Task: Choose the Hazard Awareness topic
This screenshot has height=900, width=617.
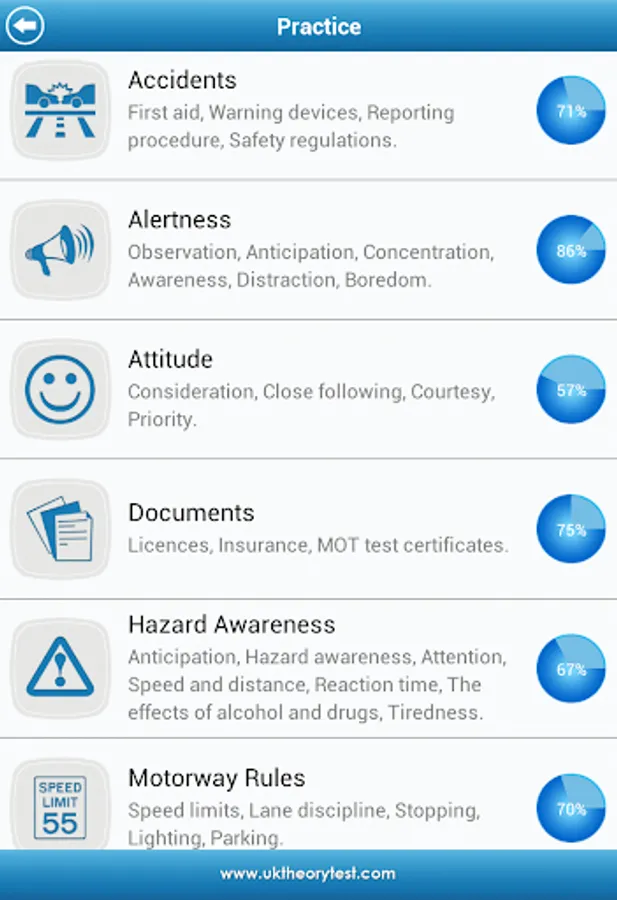Action: [x=308, y=669]
